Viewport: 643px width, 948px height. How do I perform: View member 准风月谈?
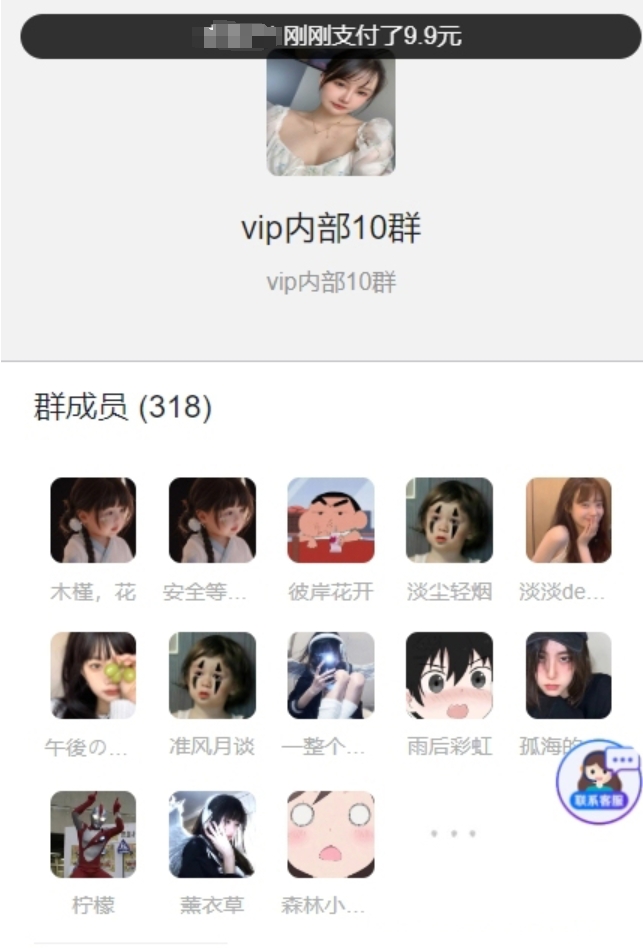(x=212, y=675)
